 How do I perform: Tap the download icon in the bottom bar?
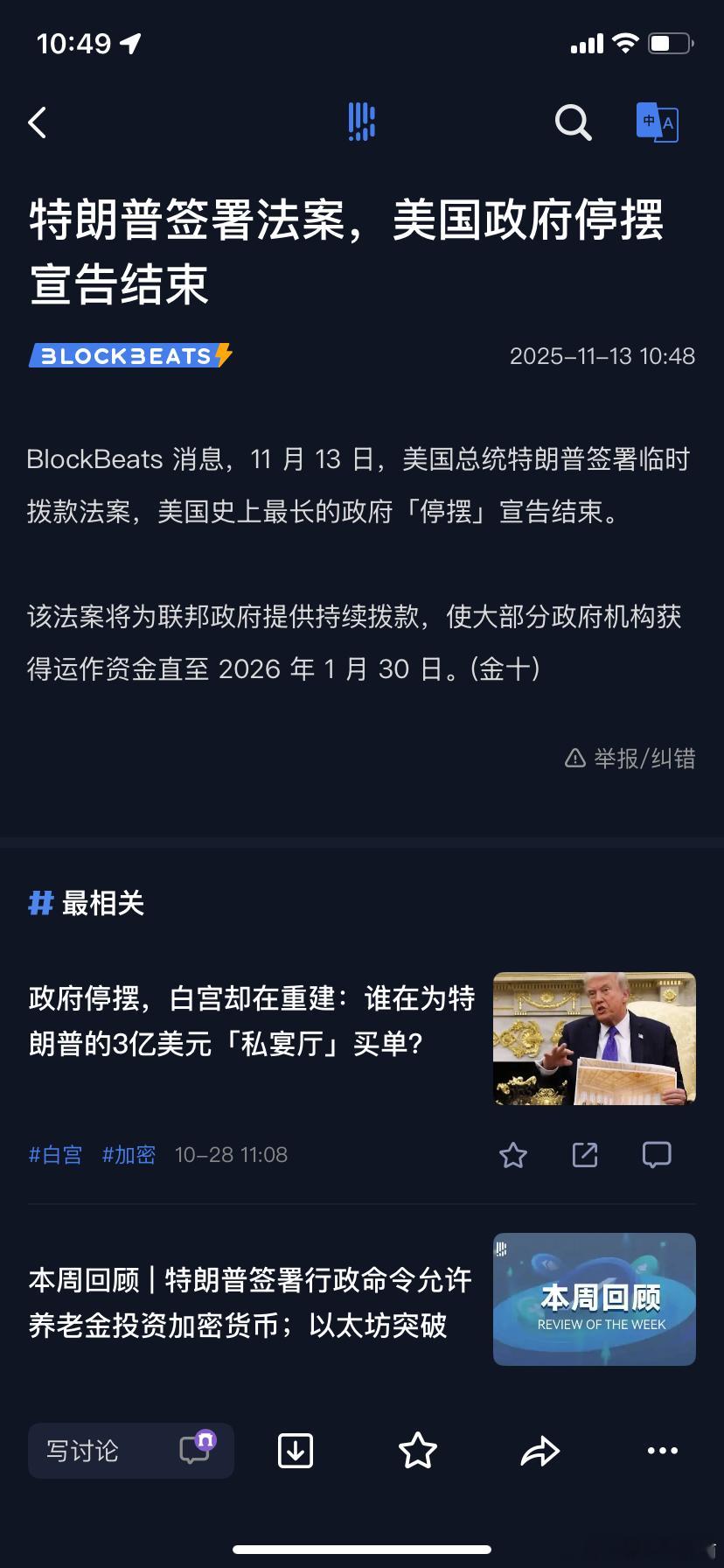click(x=295, y=1450)
